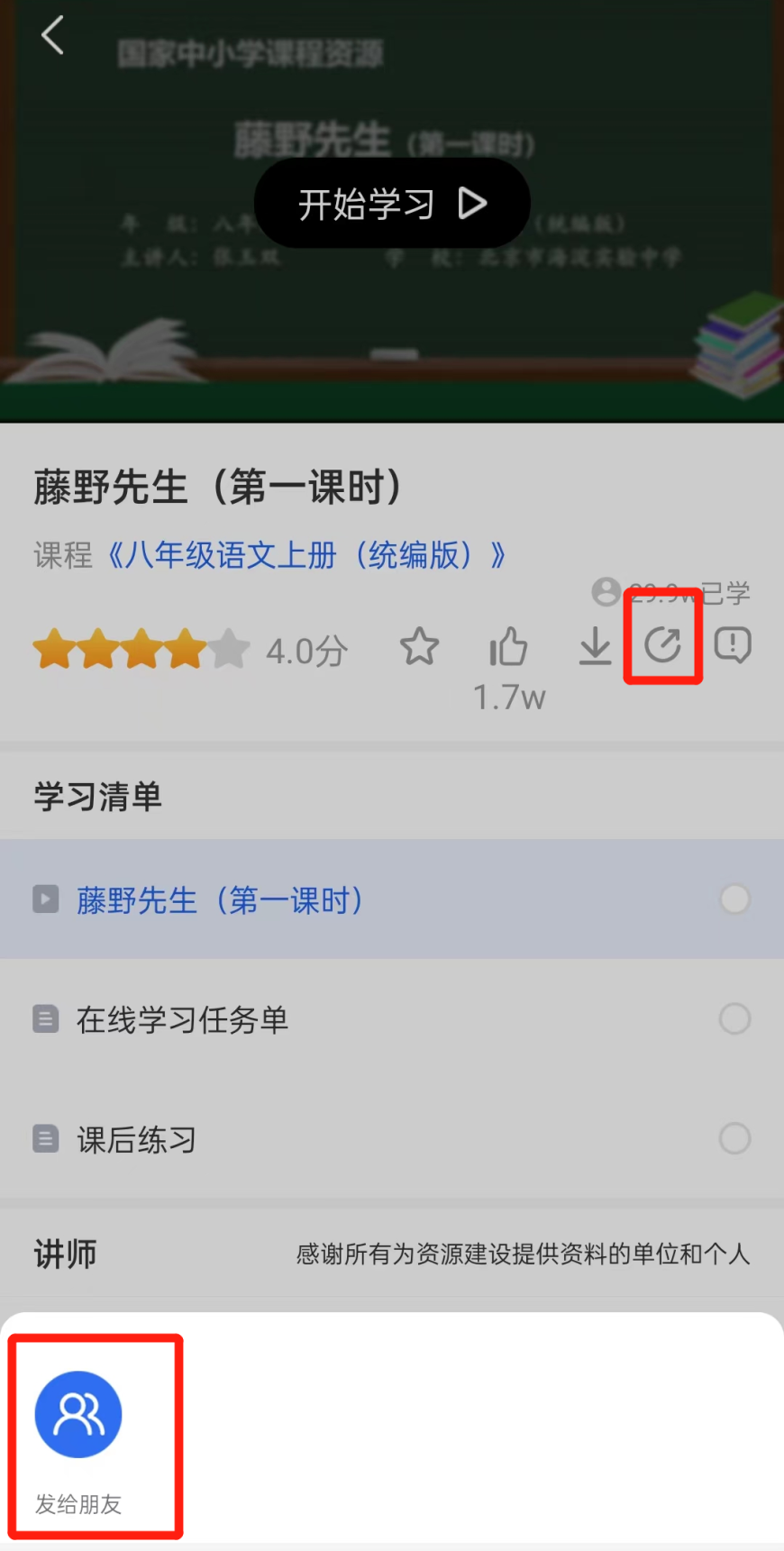The image size is (784, 1551).
Task: Open 藤野先生（第一课时） in the study list
Action: pyautogui.click(x=220, y=899)
